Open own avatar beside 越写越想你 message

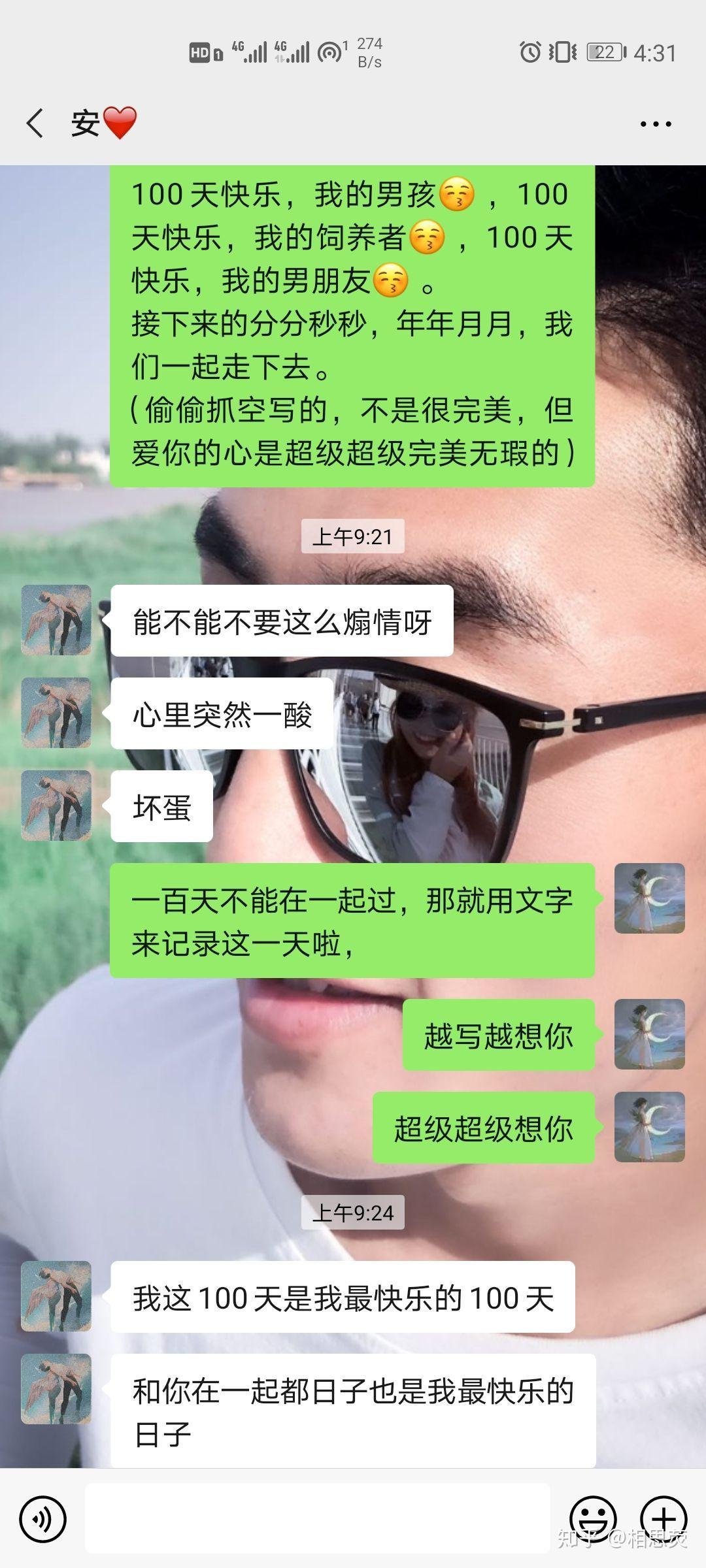(x=649, y=1034)
